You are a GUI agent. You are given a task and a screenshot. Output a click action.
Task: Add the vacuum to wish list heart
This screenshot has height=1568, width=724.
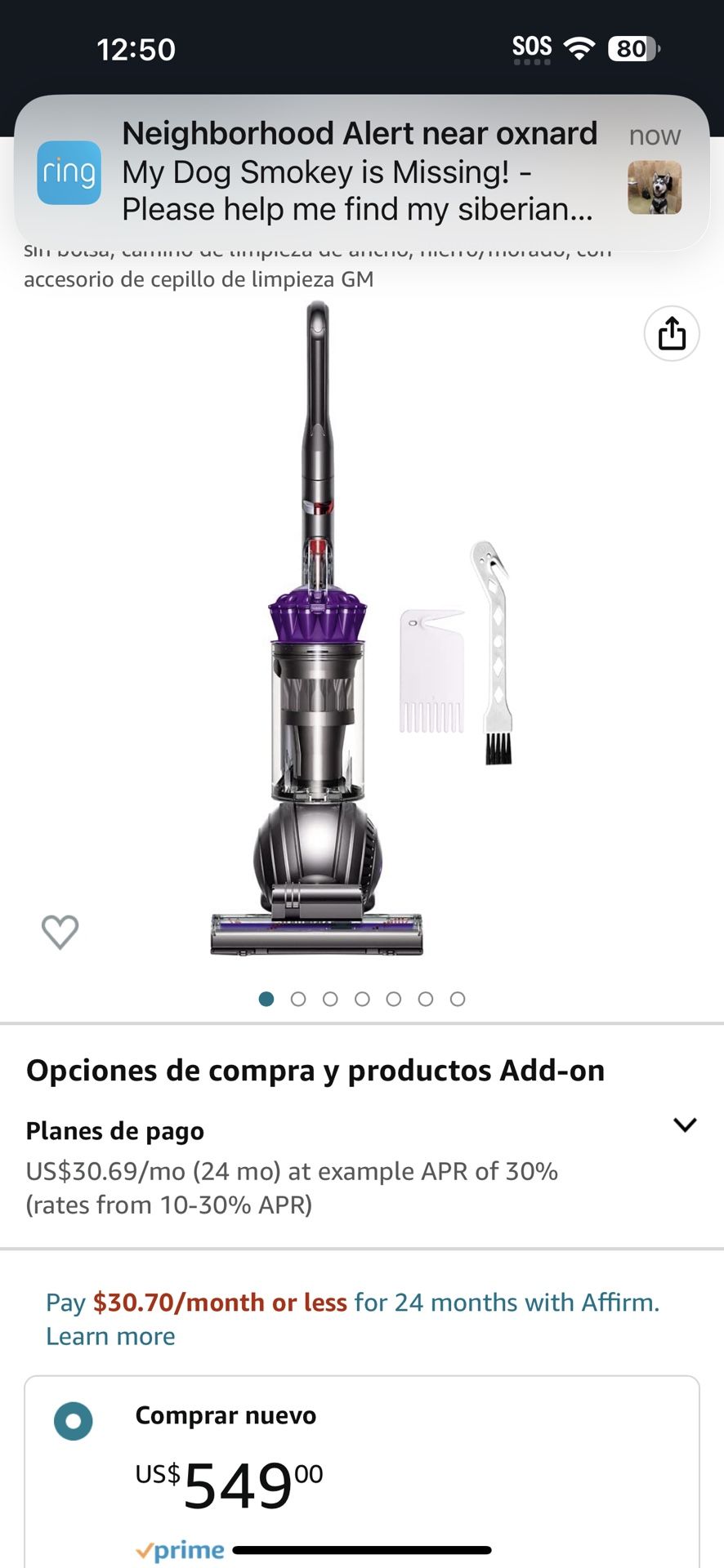[60, 931]
